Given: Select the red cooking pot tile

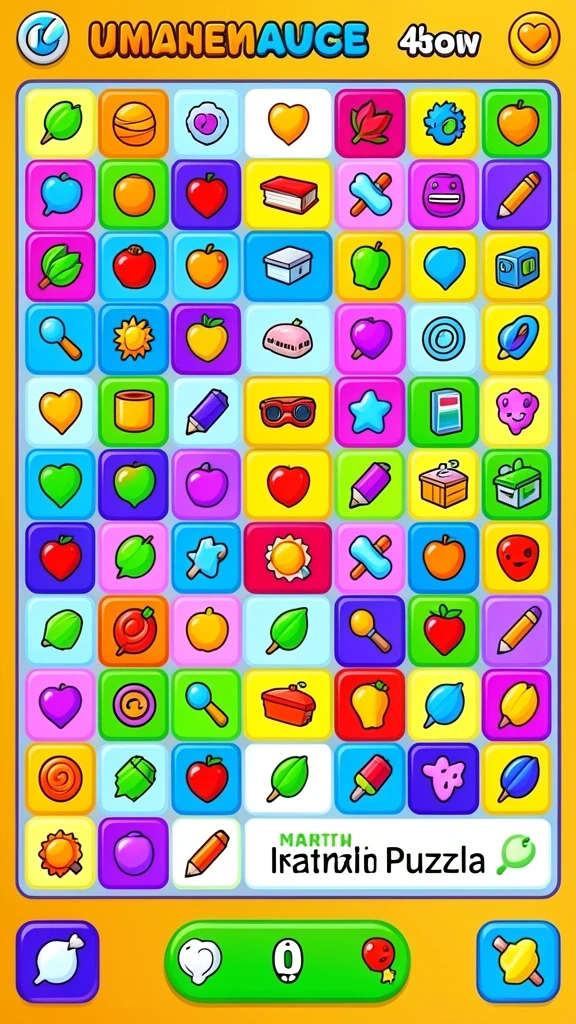Looking at the screenshot, I should coord(288,703).
